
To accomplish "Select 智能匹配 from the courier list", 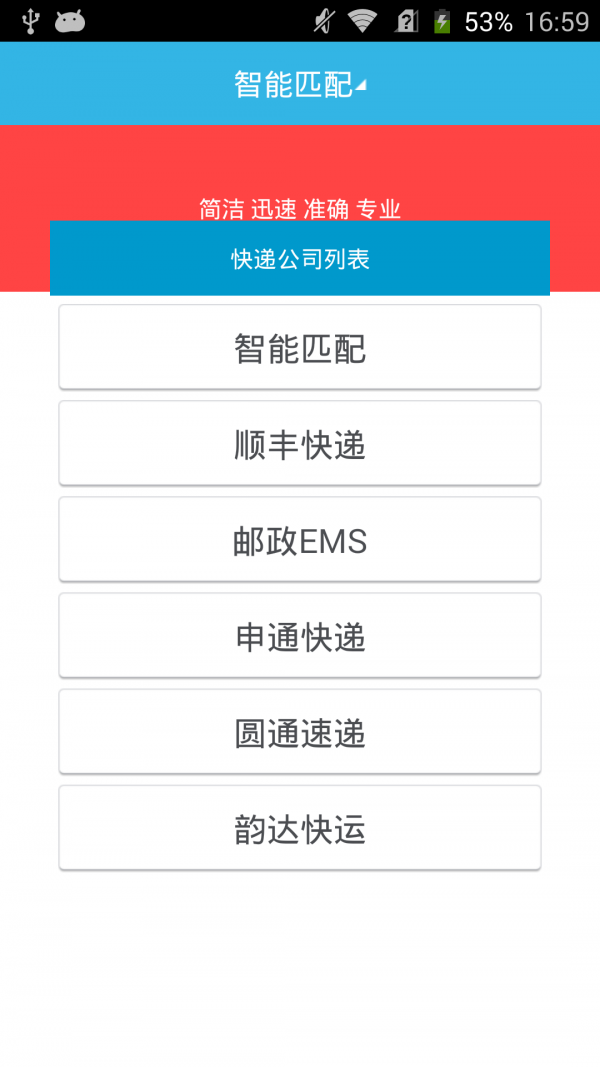I will (300, 347).
